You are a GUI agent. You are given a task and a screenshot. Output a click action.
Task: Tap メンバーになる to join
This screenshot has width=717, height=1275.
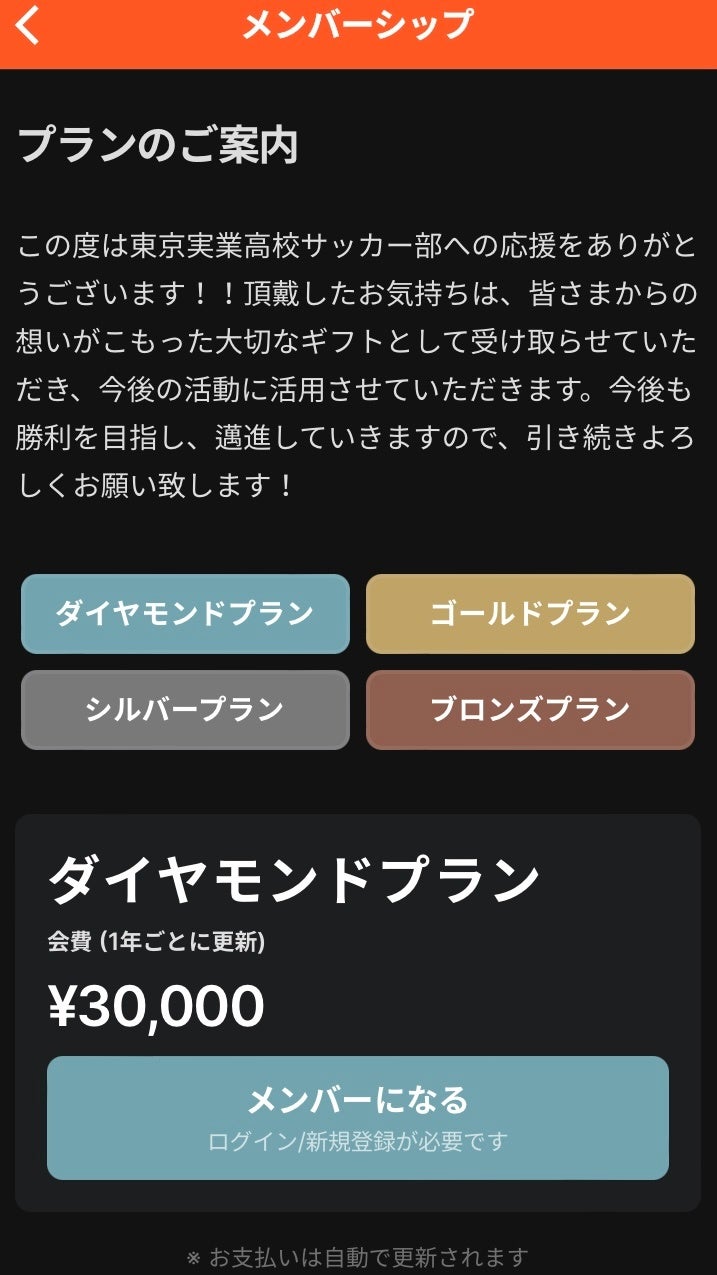pos(358,1117)
